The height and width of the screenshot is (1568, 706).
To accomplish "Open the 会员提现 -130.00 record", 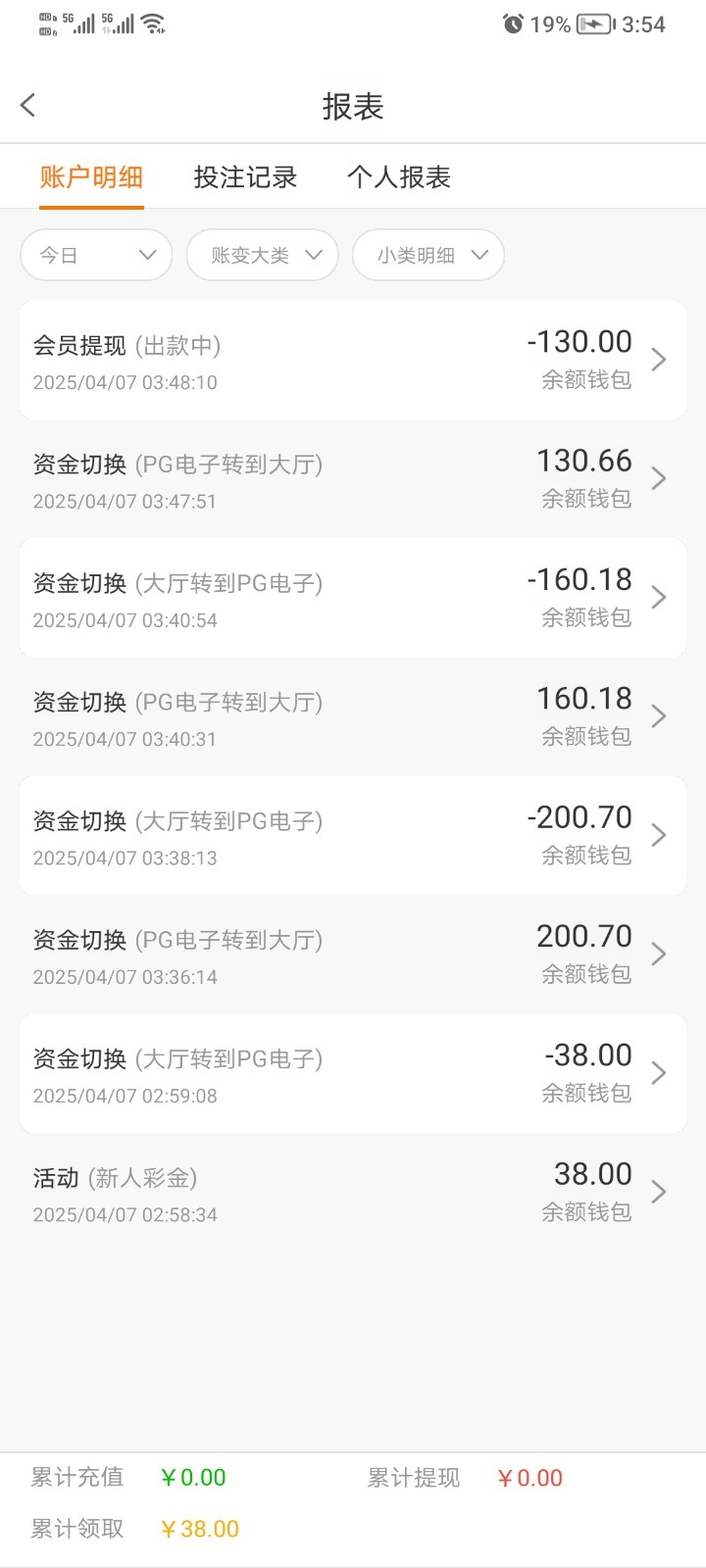I will tap(353, 360).
